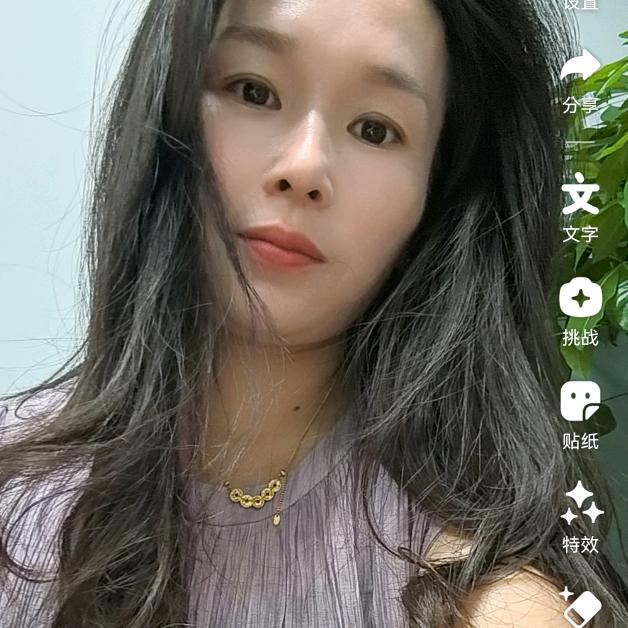Open the 特效 effects panel

tap(580, 505)
